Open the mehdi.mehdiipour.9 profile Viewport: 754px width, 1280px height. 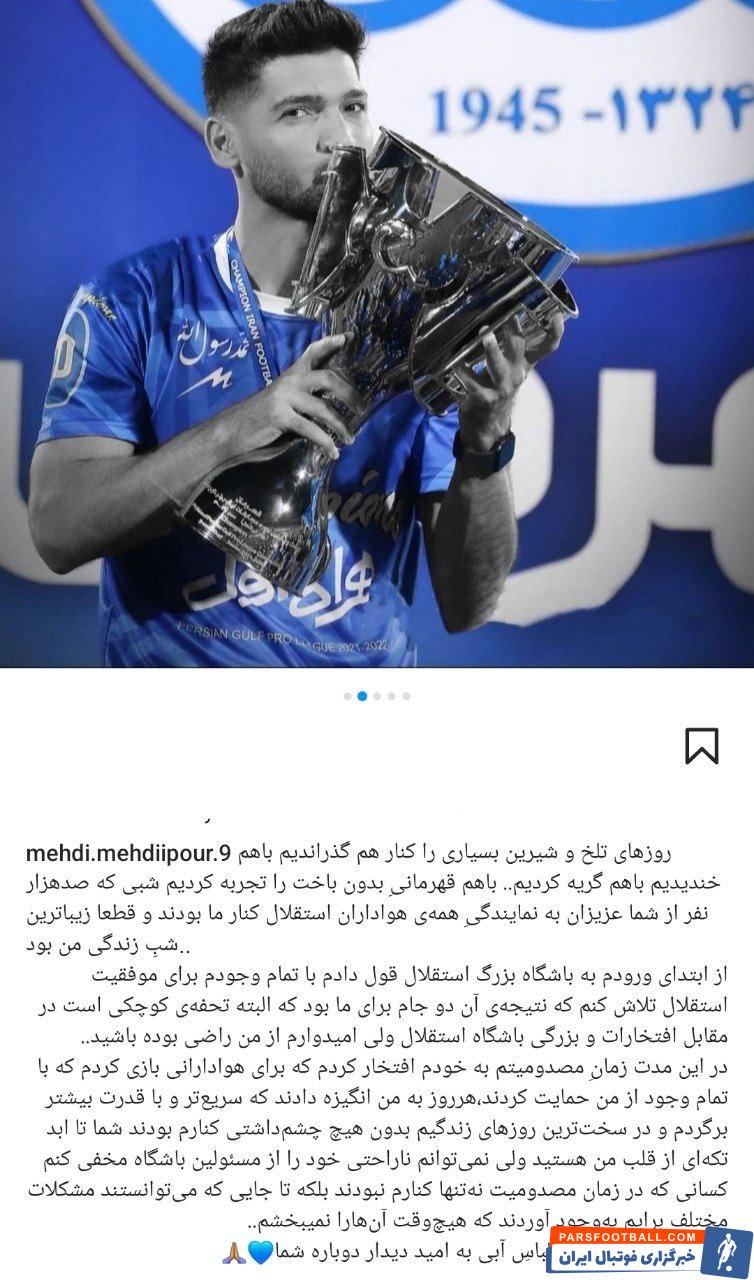point(128,853)
